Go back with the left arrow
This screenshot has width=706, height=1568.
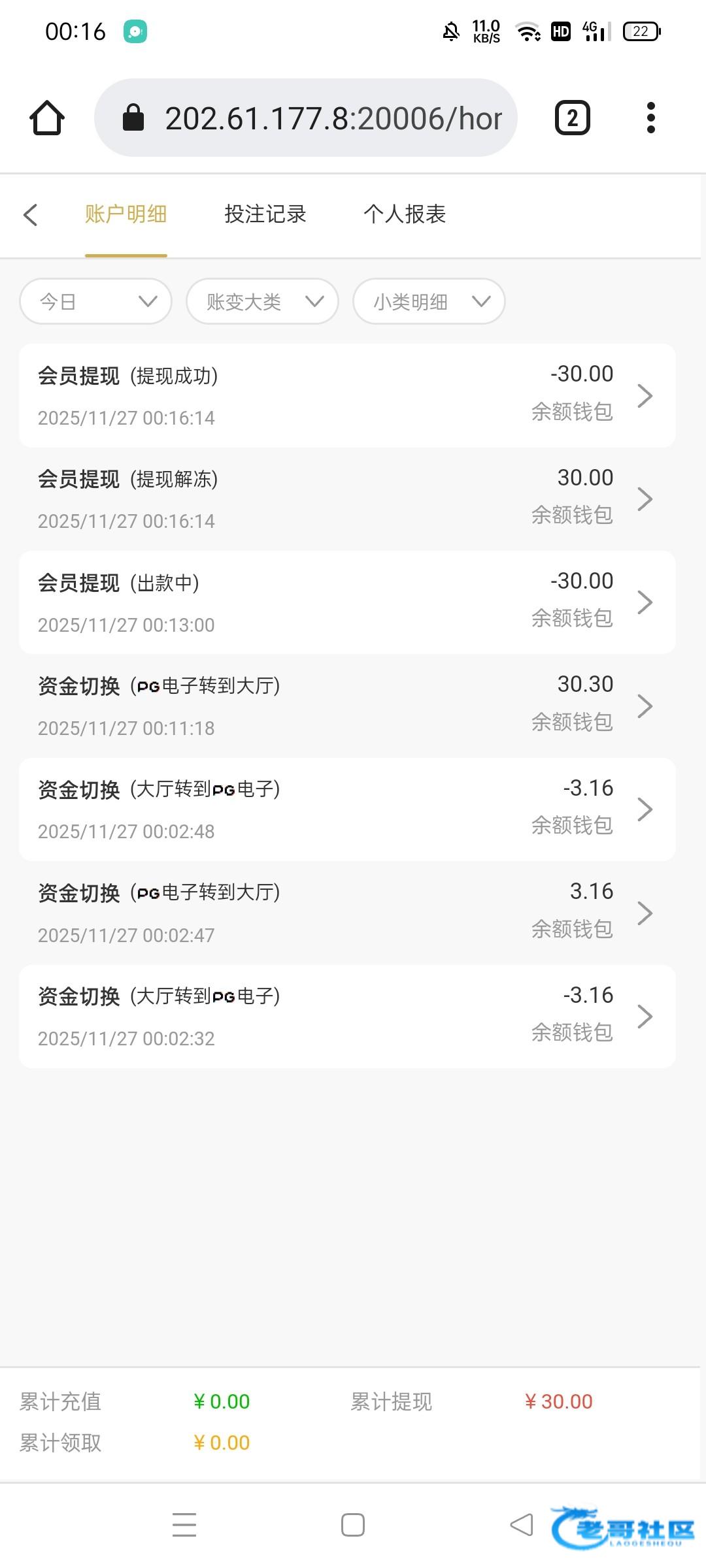point(30,214)
